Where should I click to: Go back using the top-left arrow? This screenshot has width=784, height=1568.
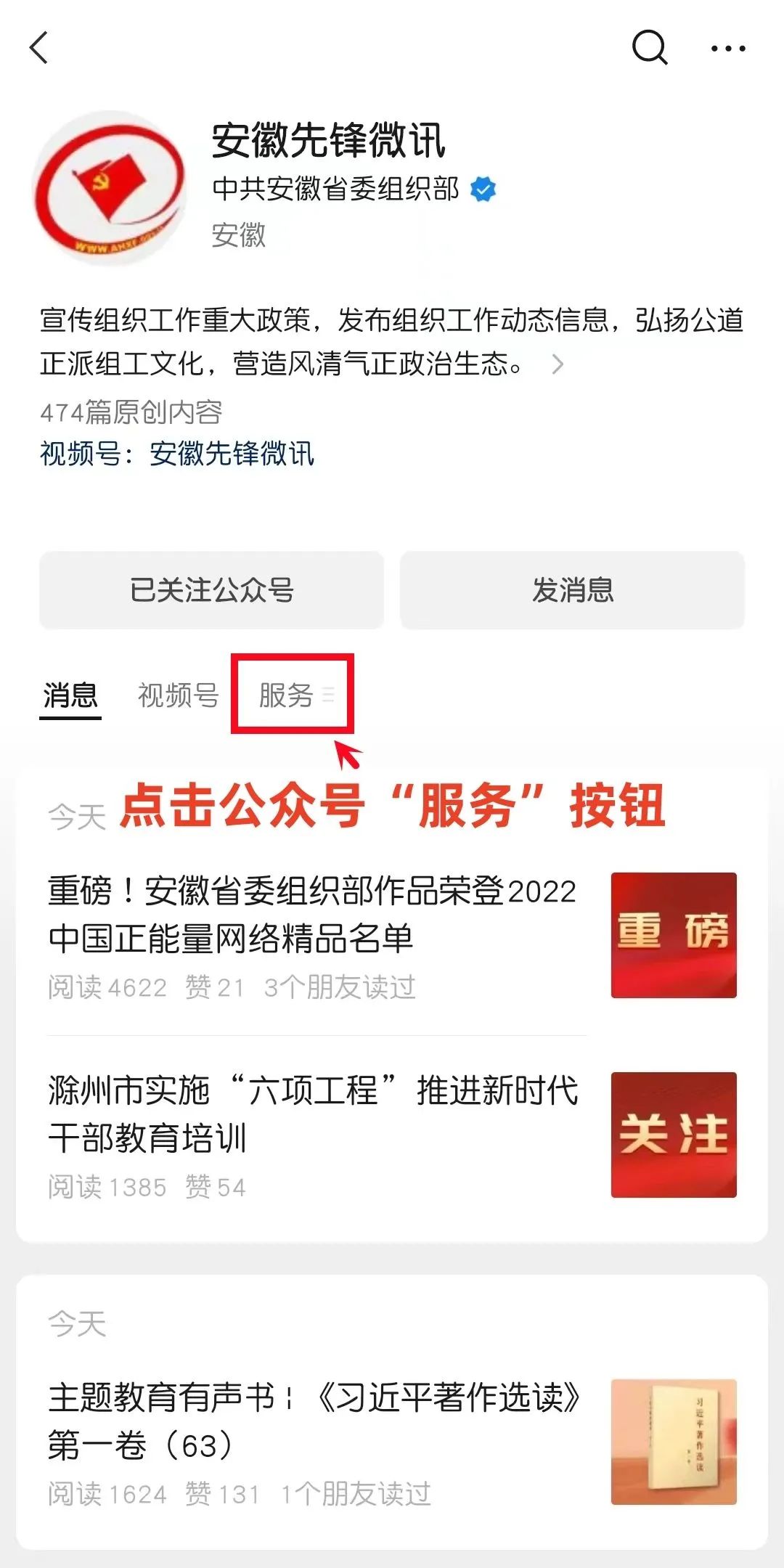[x=39, y=48]
